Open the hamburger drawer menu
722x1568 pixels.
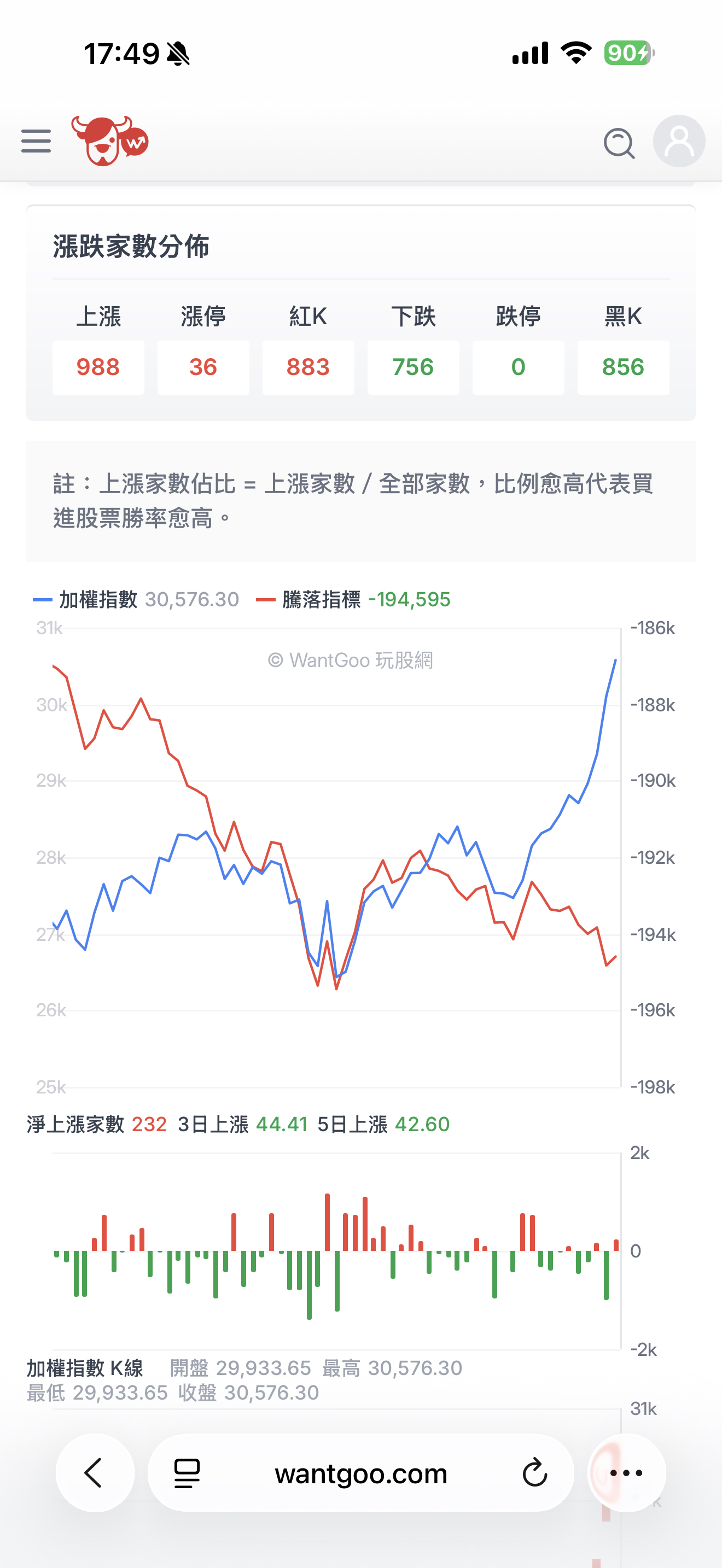36,141
